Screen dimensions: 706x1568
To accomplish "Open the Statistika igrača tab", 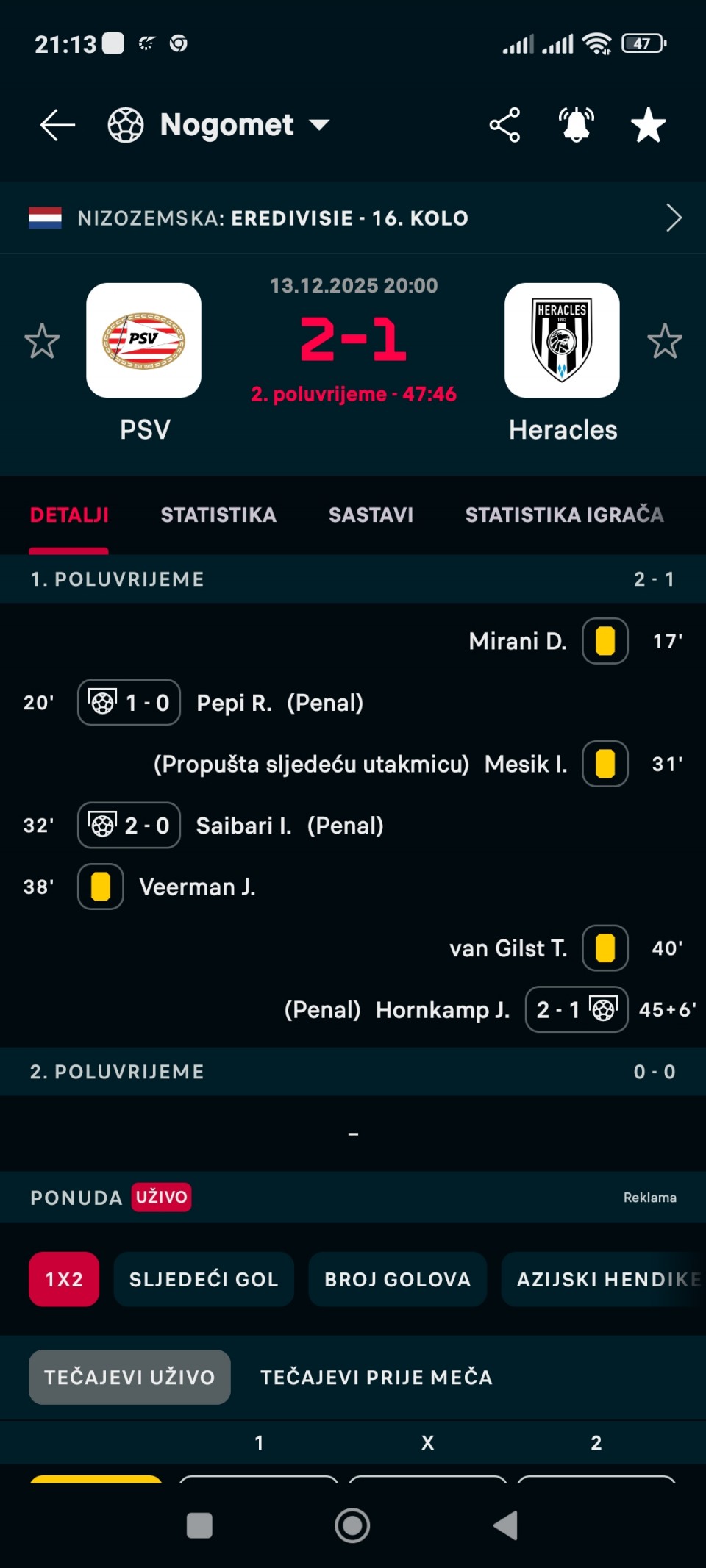I will coord(564,515).
